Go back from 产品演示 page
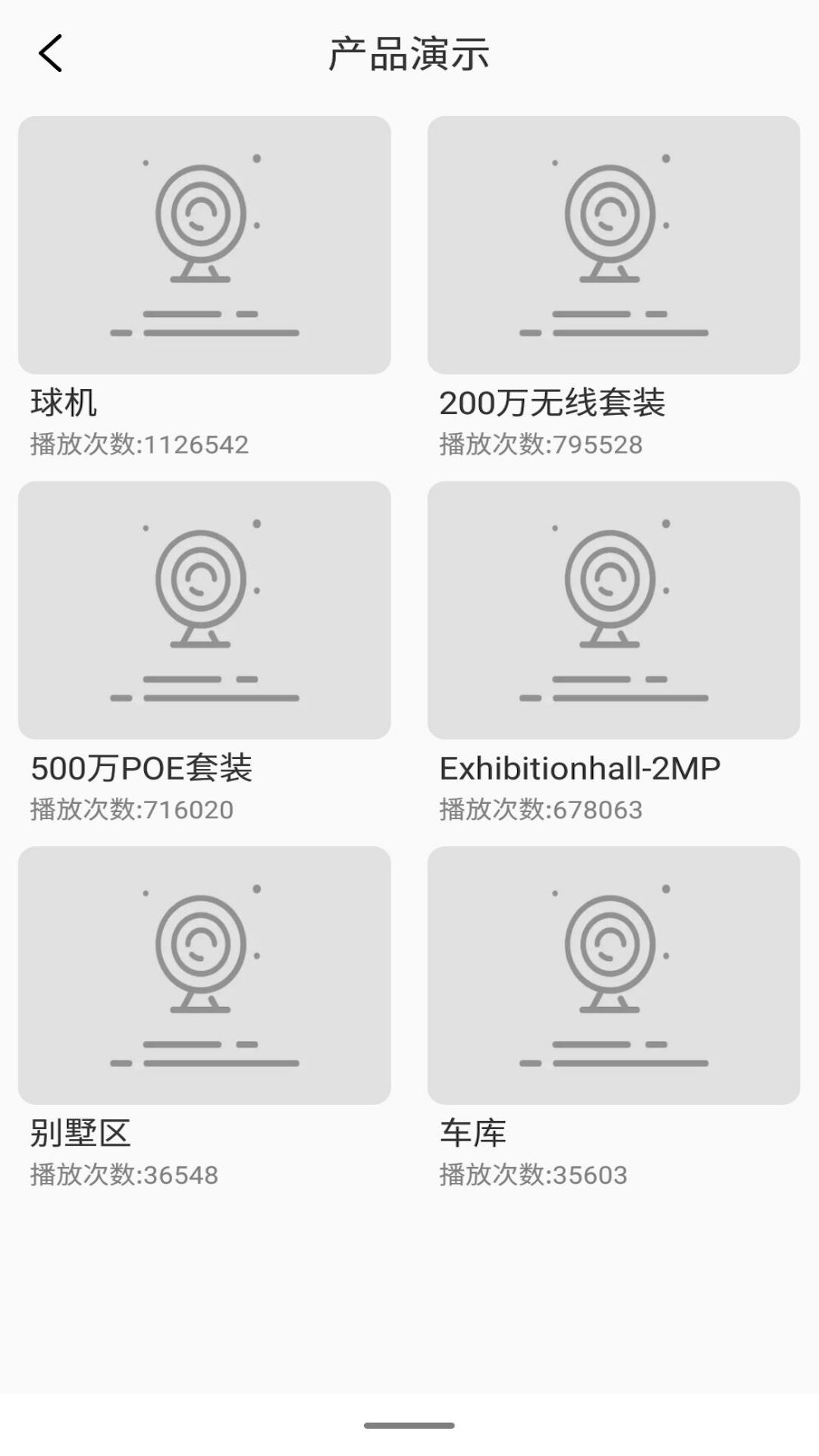The width and height of the screenshot is (819, 1456). click(x=50, y=54)
